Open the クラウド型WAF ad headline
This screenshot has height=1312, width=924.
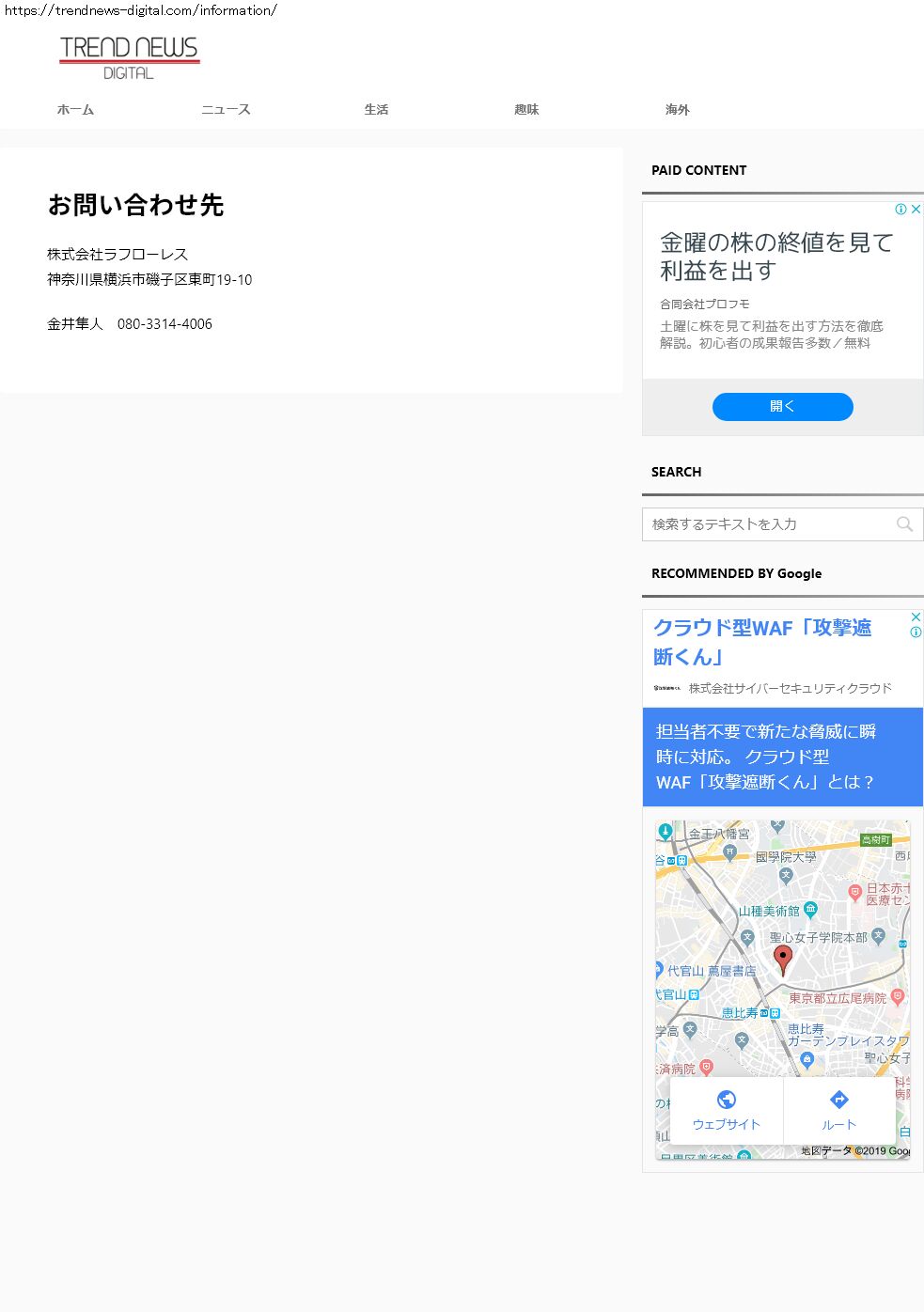(x=761, y=641)
